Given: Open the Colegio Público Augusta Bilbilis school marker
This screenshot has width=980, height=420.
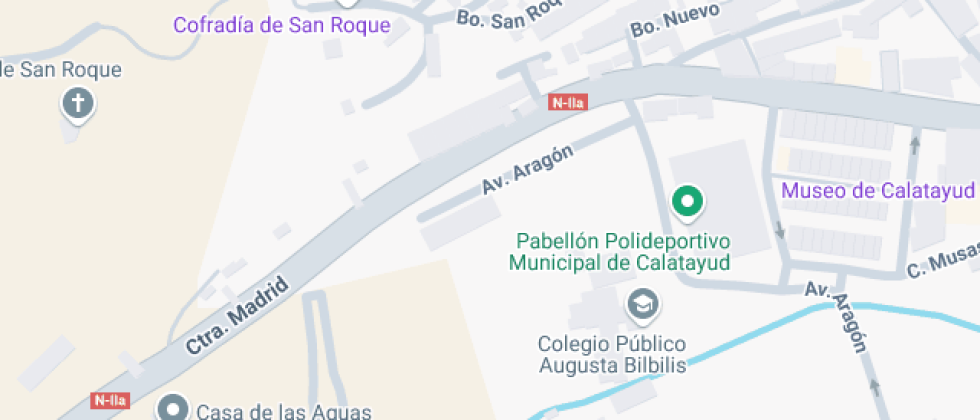Looking at the screenshot, I should tap(643, 306).
